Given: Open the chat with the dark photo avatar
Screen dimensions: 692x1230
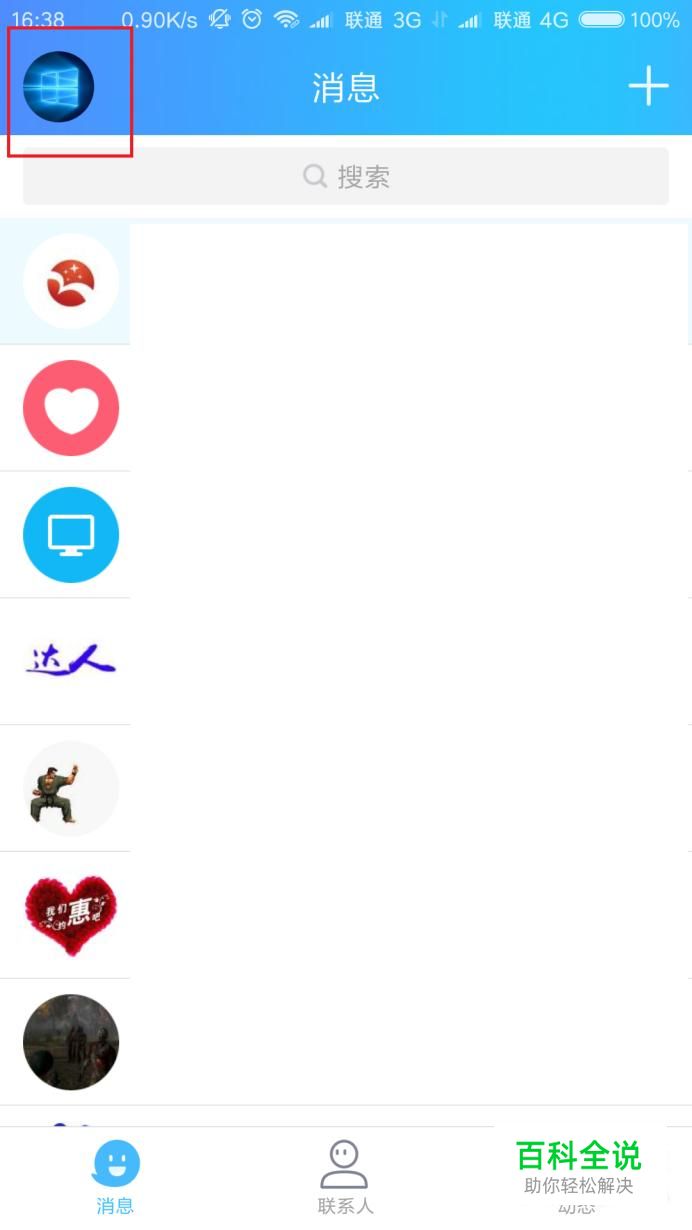Looking at the screenshot, I should [71, 1042].
